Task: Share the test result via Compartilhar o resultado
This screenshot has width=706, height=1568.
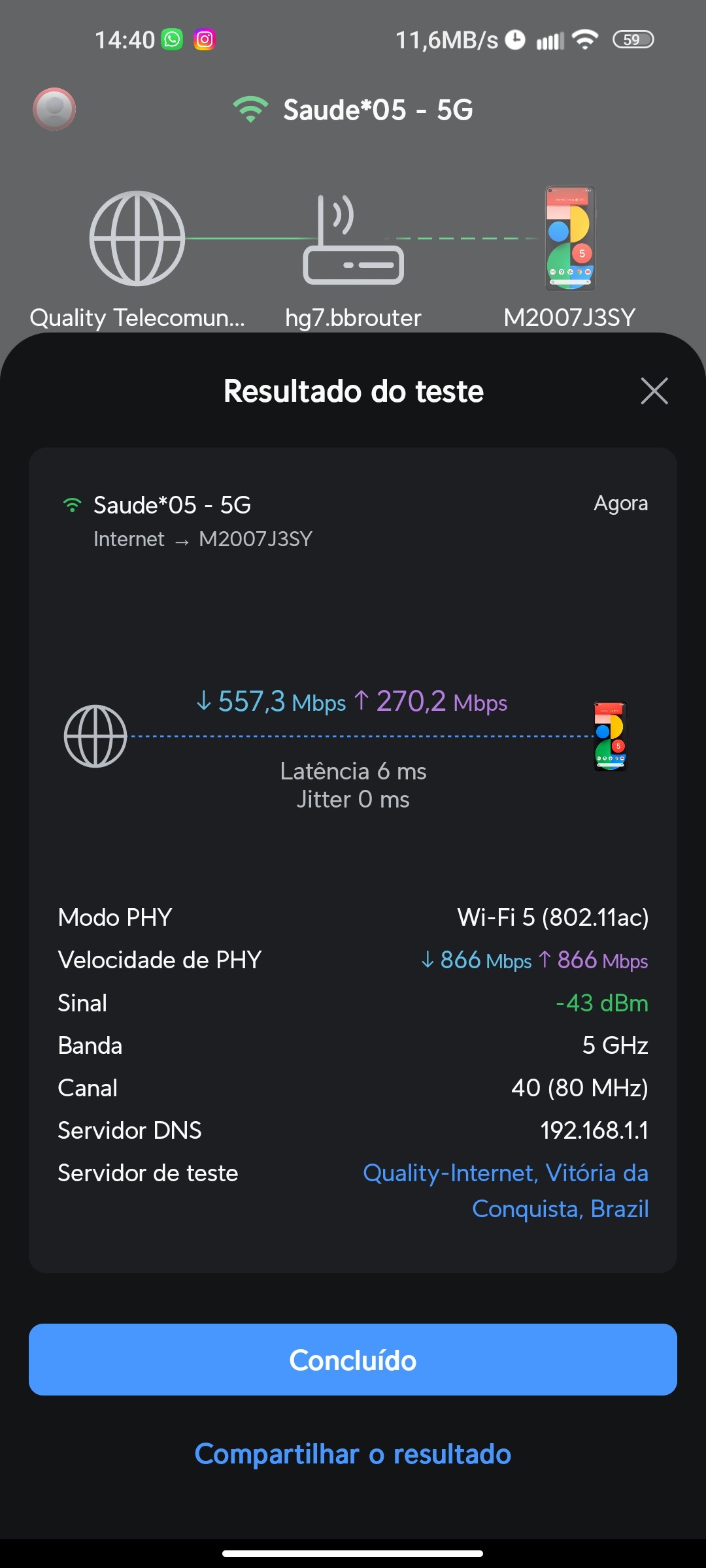Action: pos(353,1454)
